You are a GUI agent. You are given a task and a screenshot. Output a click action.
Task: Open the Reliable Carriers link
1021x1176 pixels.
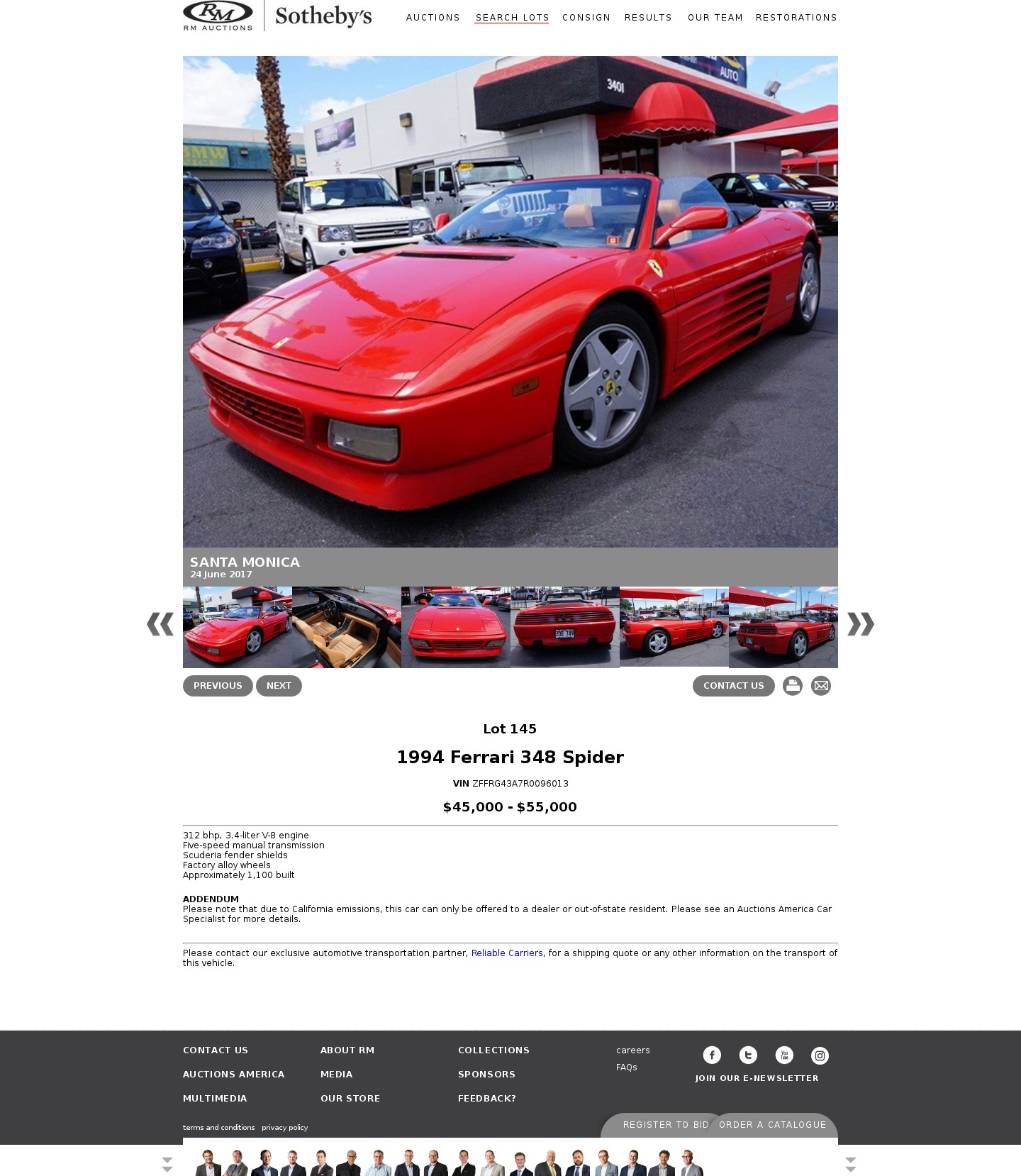(x=507, y=953)
